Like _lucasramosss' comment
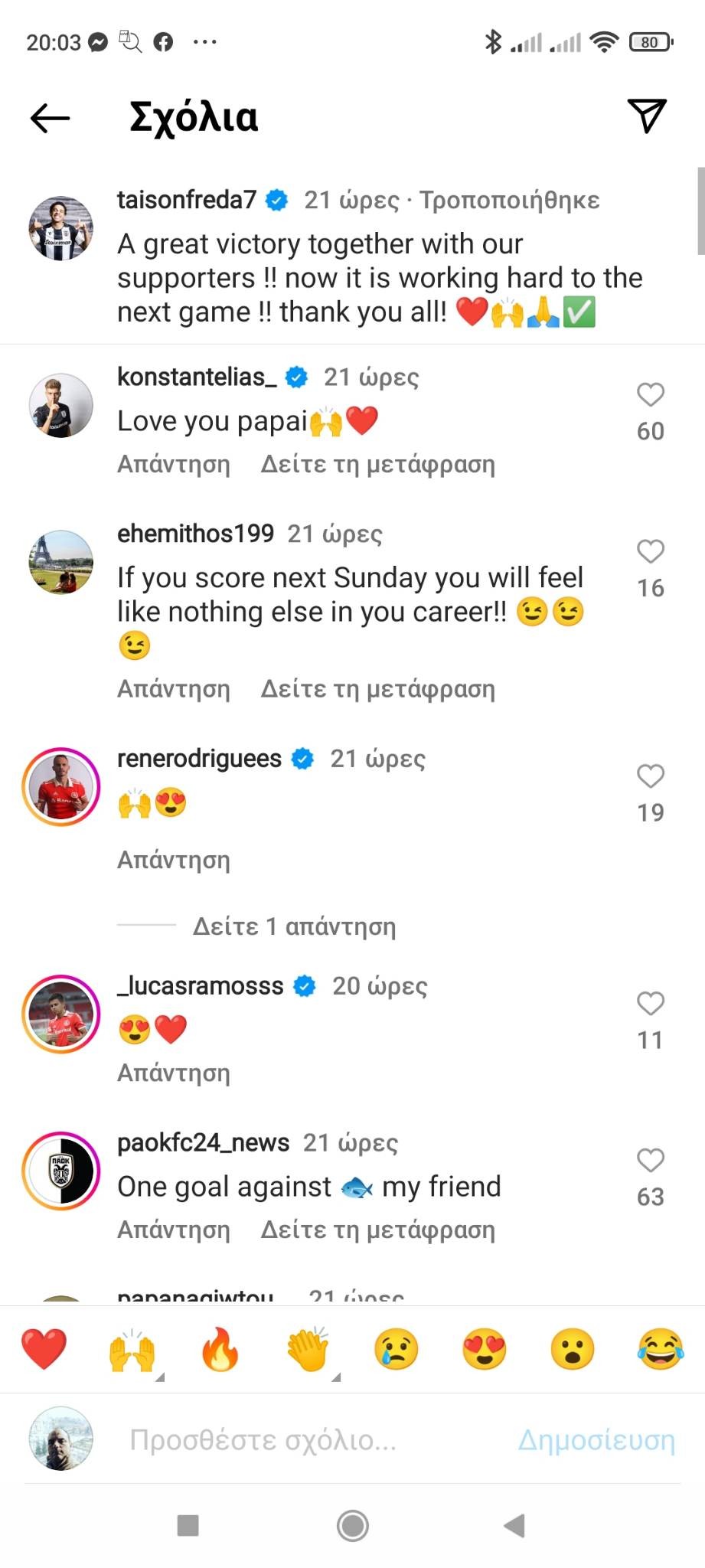This screenshot has width=705, height=1568. [650, 1004]
